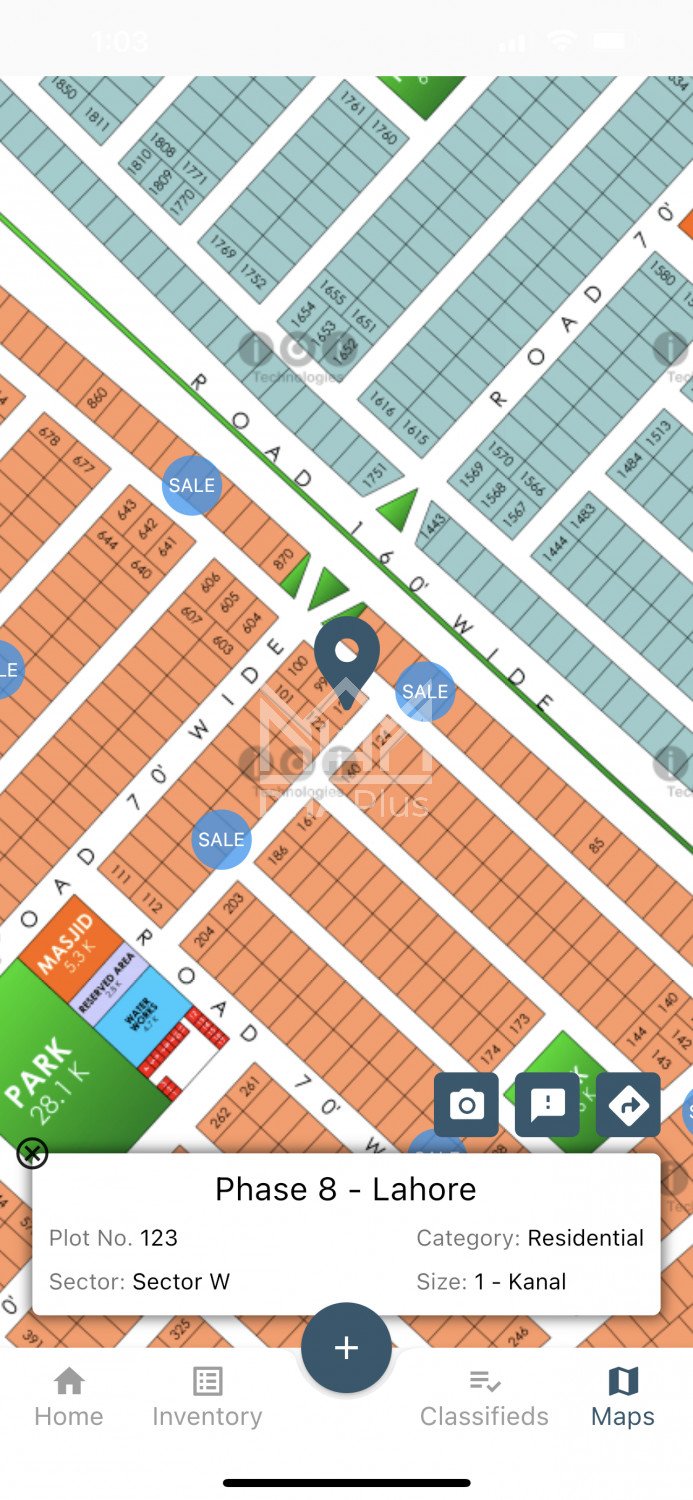Tap the SALE marker near plot 870
Image resolution: width=693 pixels, height=1500 pixels.
click(191, 485)
